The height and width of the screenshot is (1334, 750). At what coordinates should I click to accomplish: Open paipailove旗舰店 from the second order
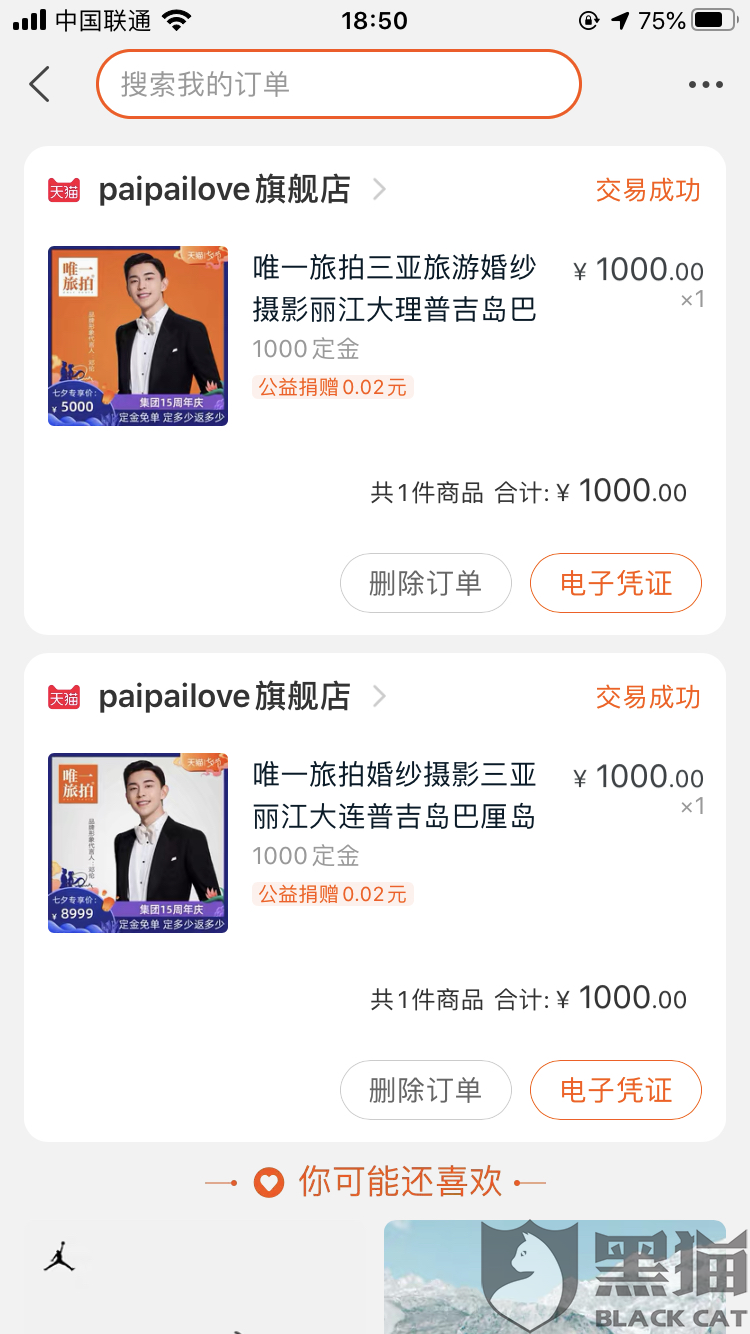pos(224,697)
